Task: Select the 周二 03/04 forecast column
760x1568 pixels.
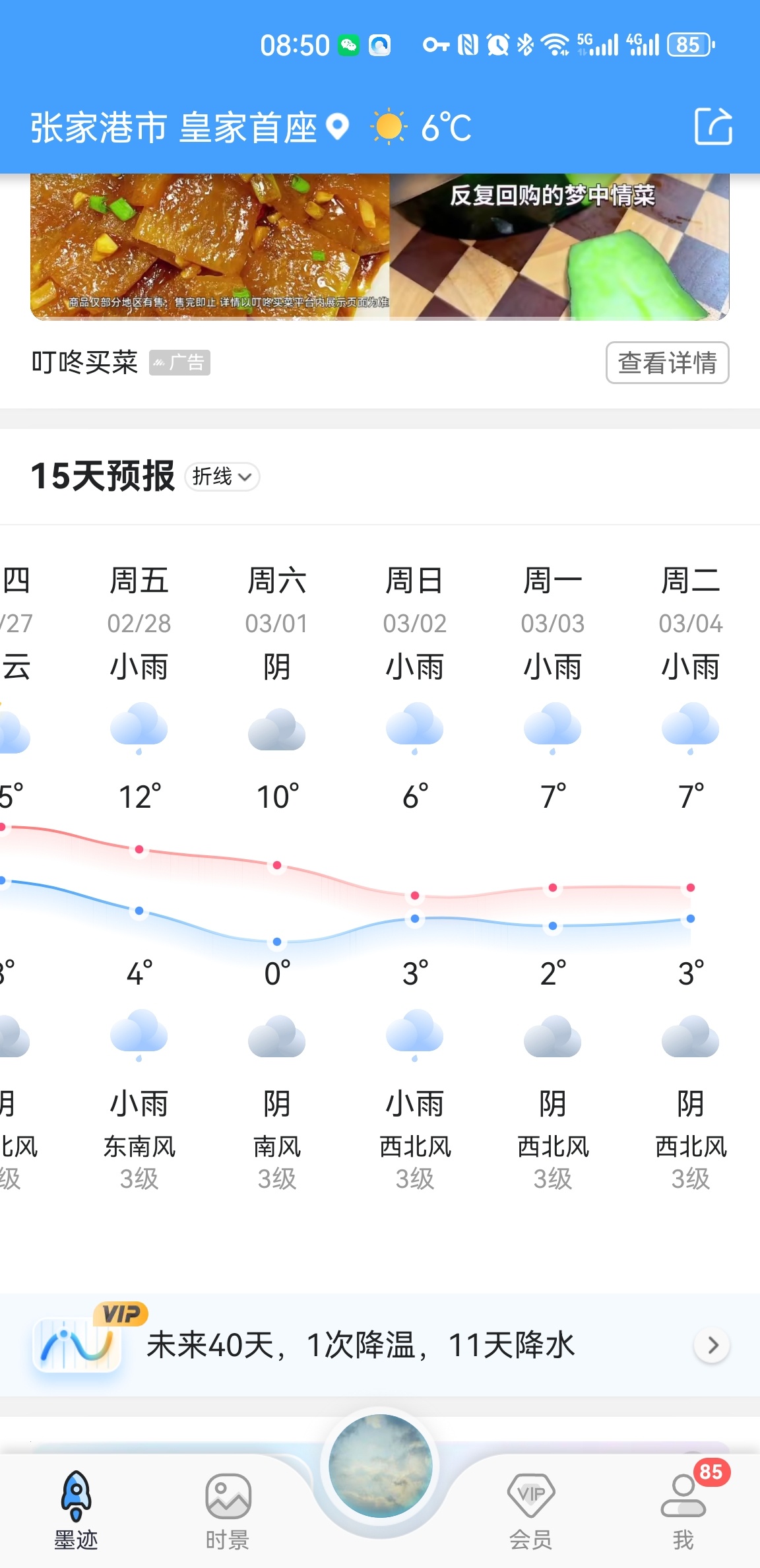Action: point(691,878)
